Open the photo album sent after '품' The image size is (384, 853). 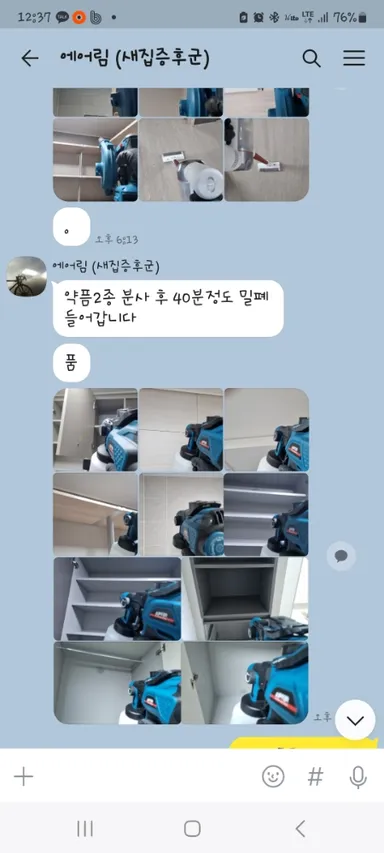coord(181,556)
